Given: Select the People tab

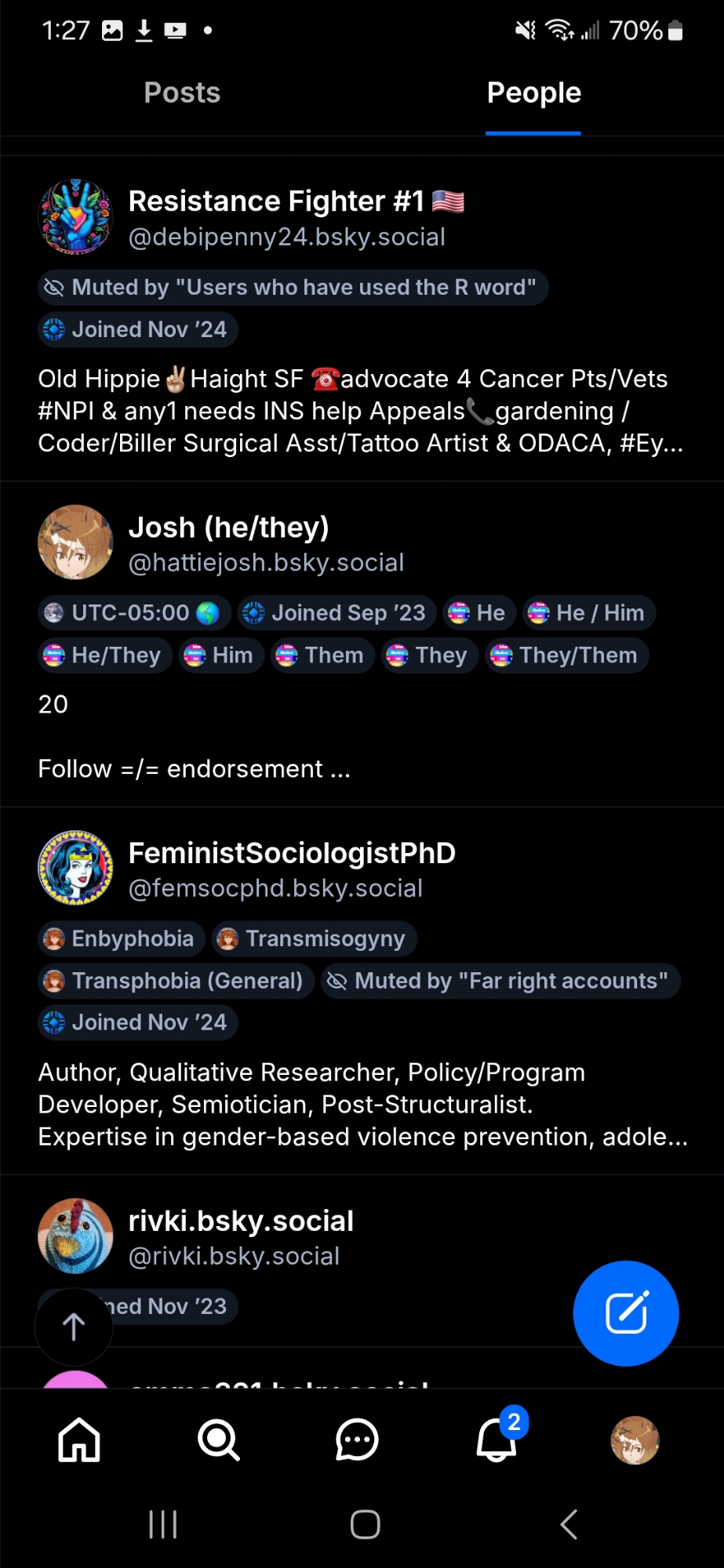Looking at the screenshot, I should coord(533,93).
